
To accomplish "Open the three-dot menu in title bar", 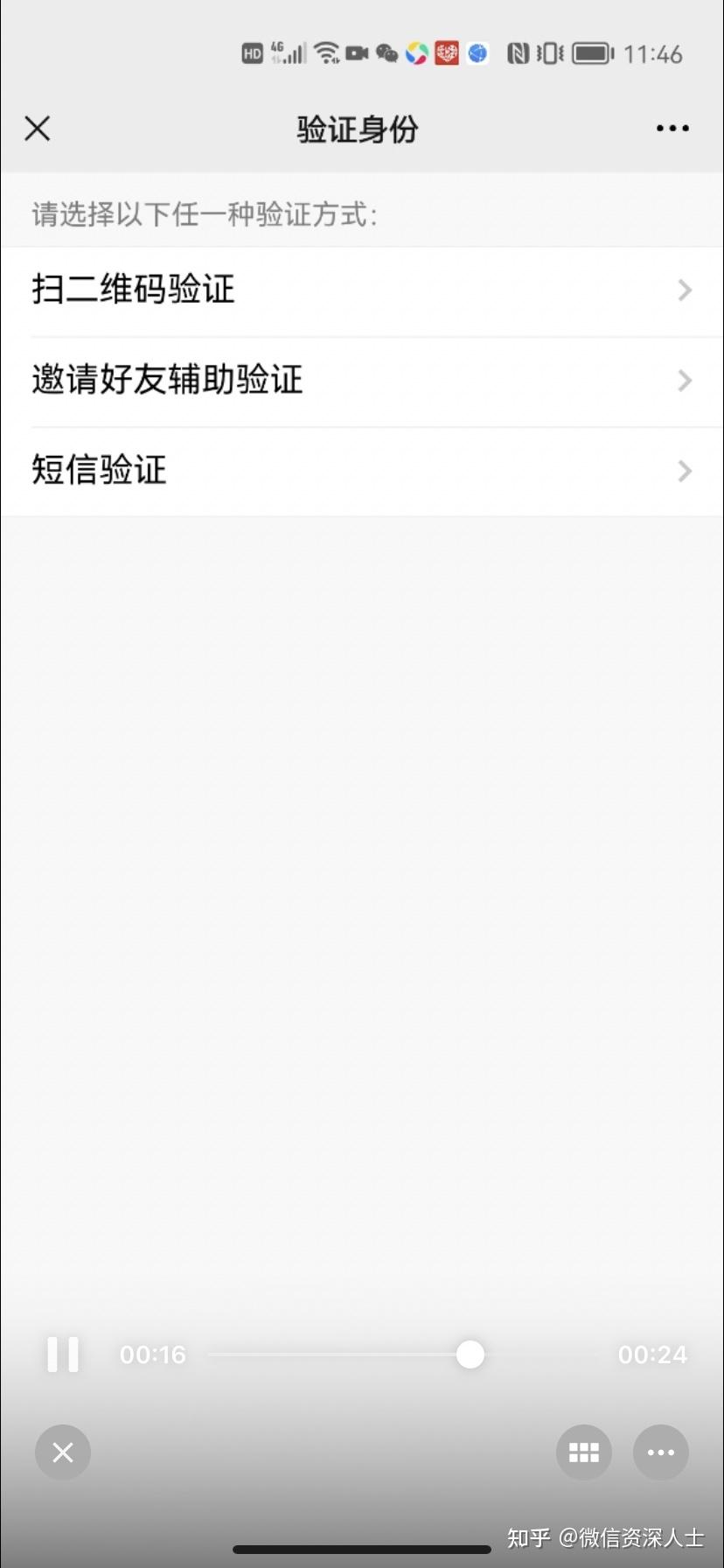I will pyautogui.click(x=672, y=129).
